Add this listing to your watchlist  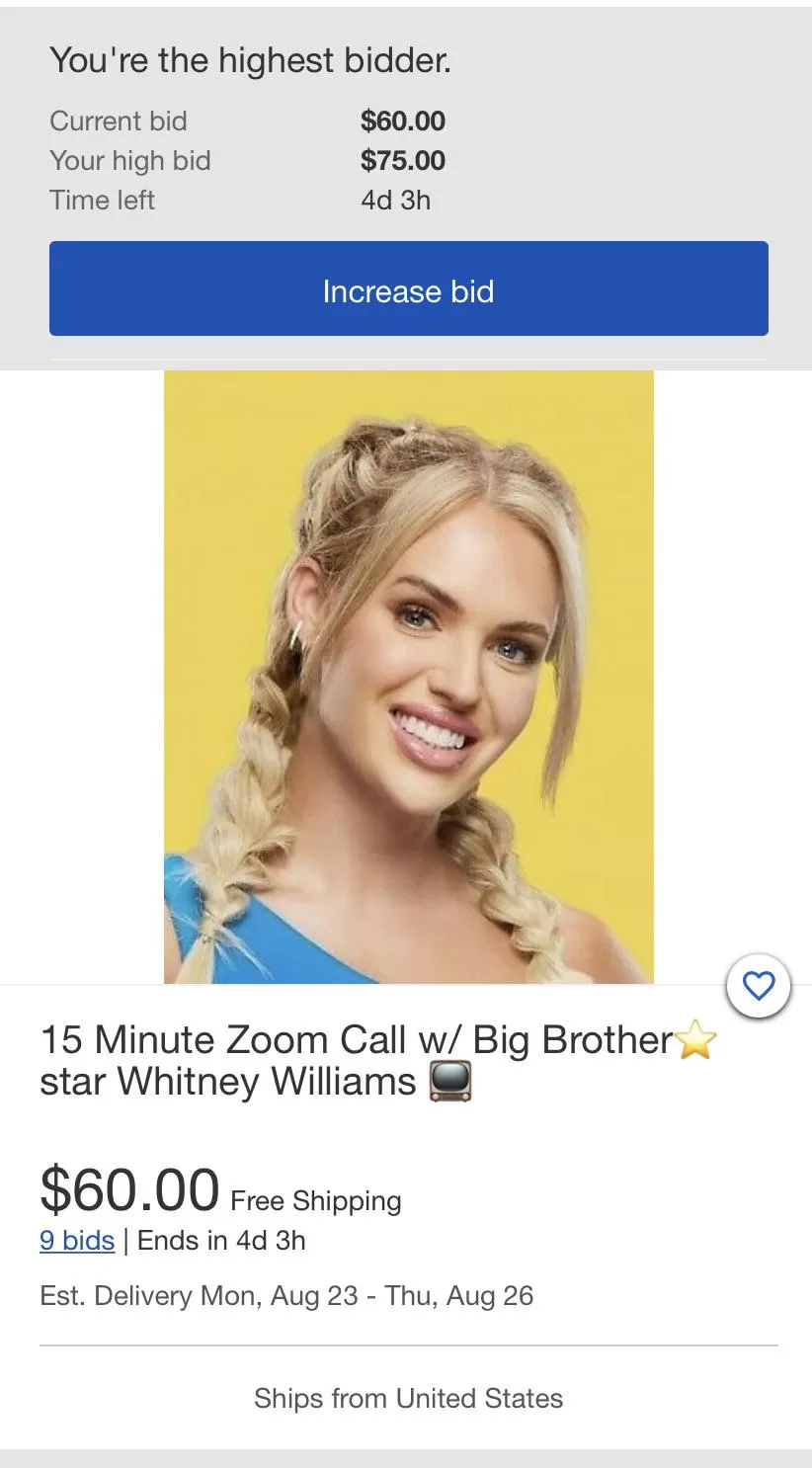click(x=758, y=986)
